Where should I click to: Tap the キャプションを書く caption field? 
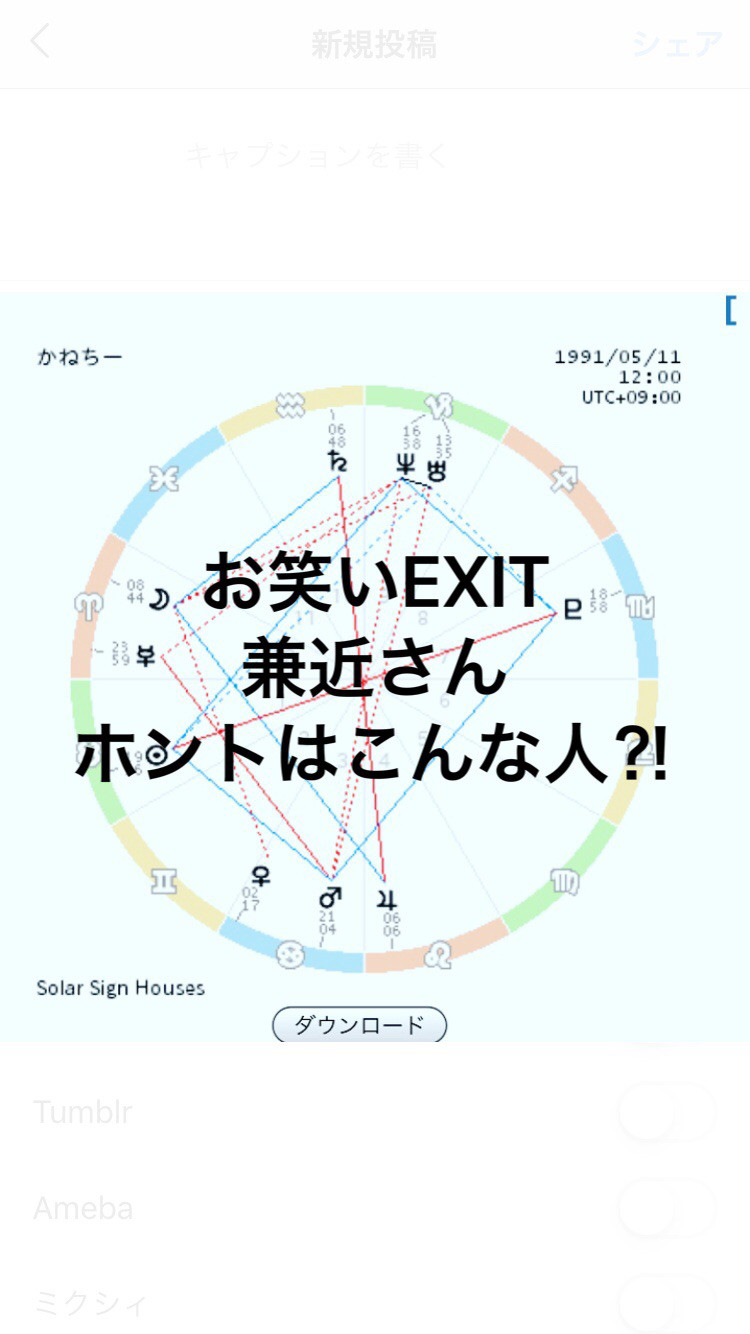pyautogui.click(x=320, y=156)
